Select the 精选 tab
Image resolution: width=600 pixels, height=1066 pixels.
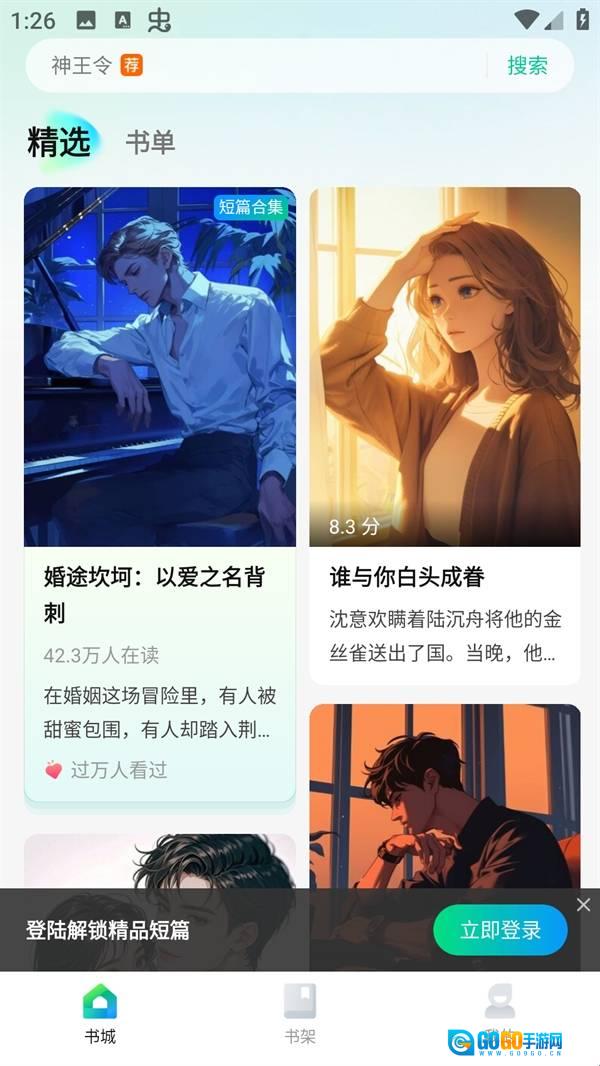(x=59, y=142)
